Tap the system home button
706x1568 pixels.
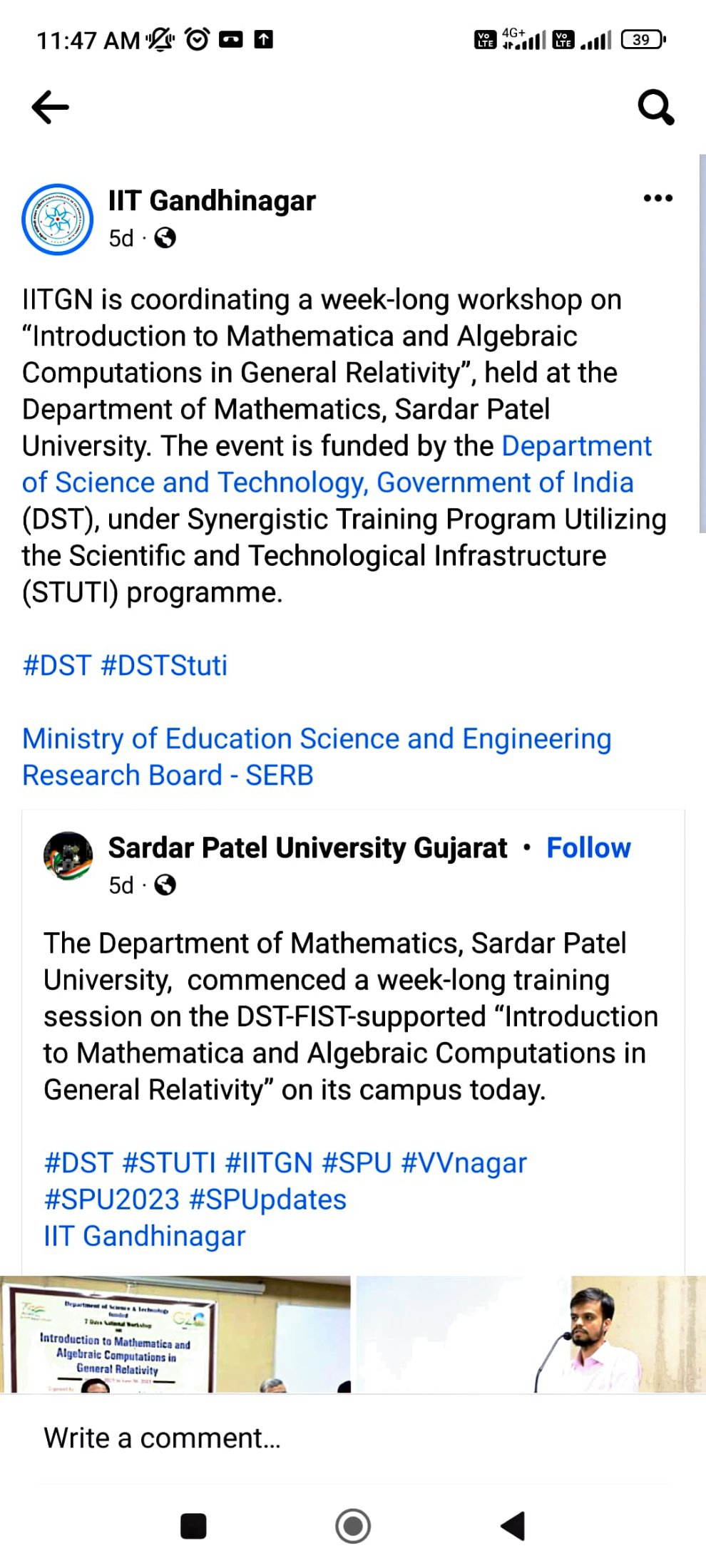[353, 1526]
